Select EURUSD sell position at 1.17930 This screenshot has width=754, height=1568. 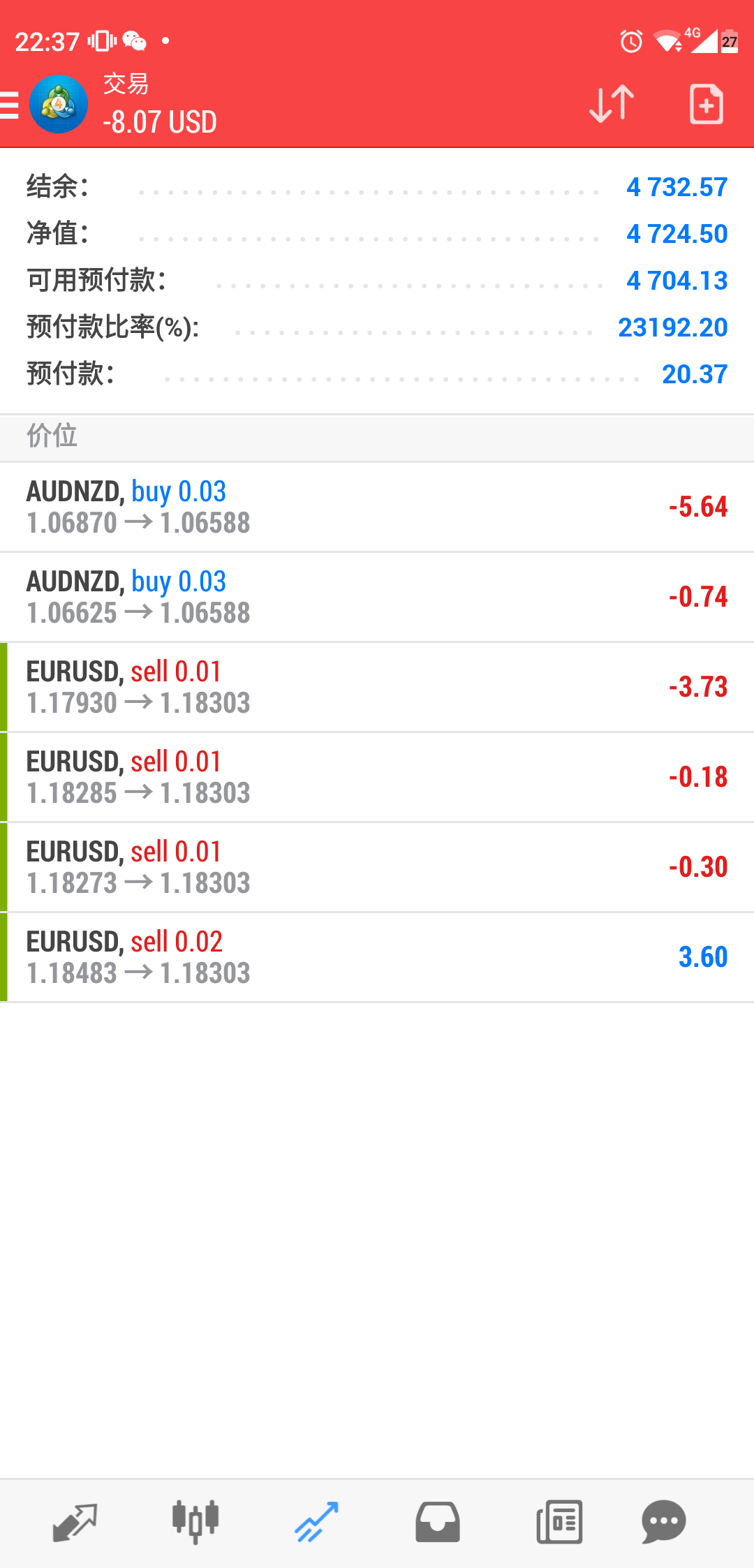(x=377, y=687)
